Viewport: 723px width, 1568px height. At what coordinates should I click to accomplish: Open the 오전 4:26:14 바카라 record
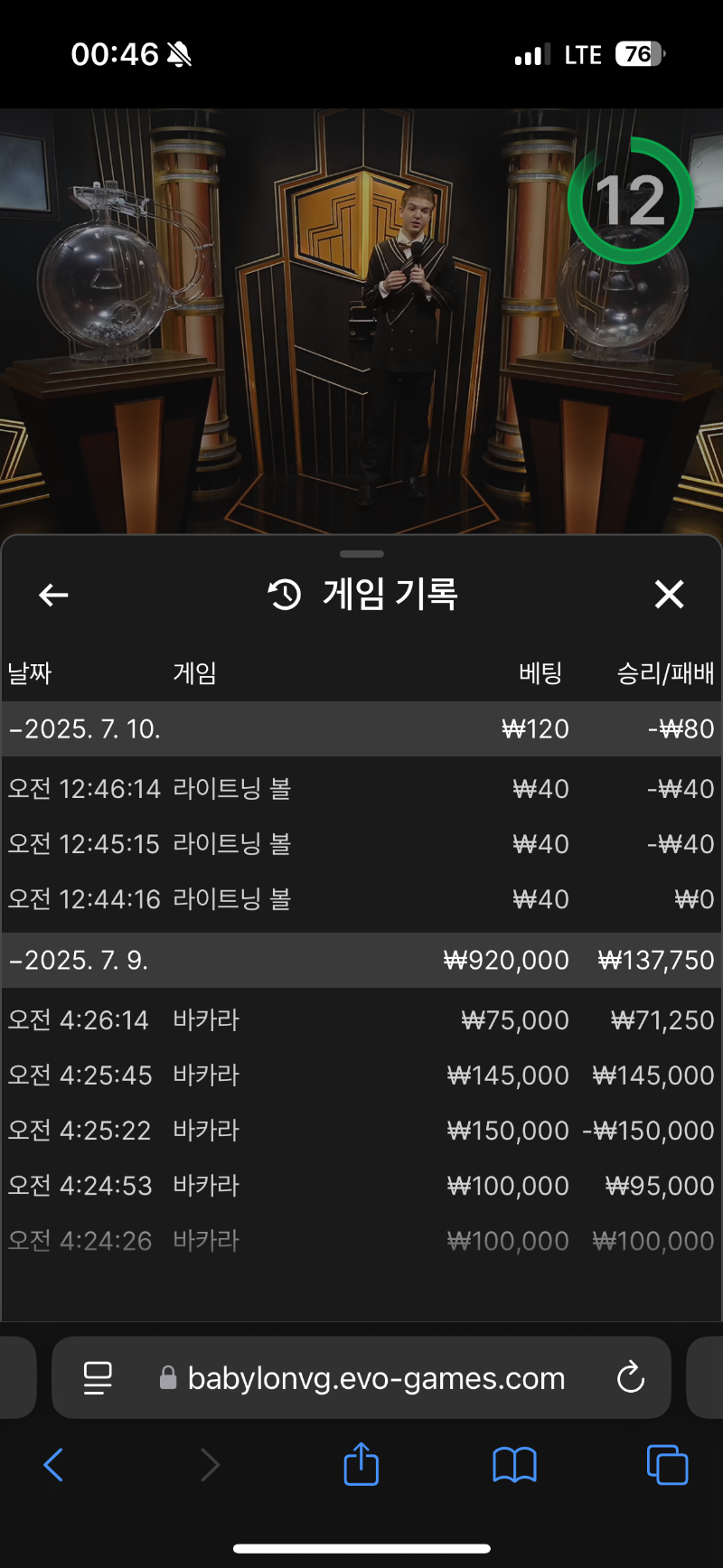point(361,1020)
